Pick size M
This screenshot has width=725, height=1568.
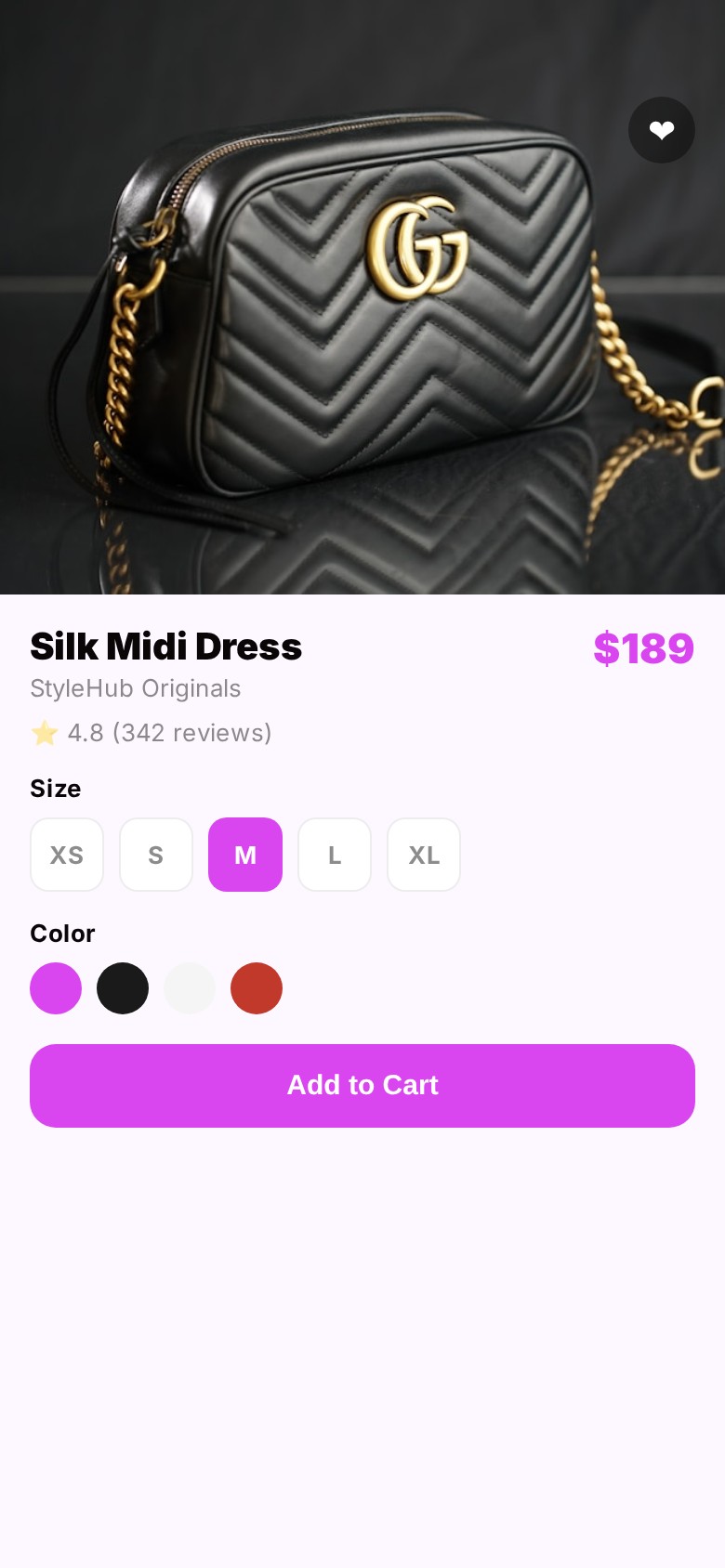(245, 855)
